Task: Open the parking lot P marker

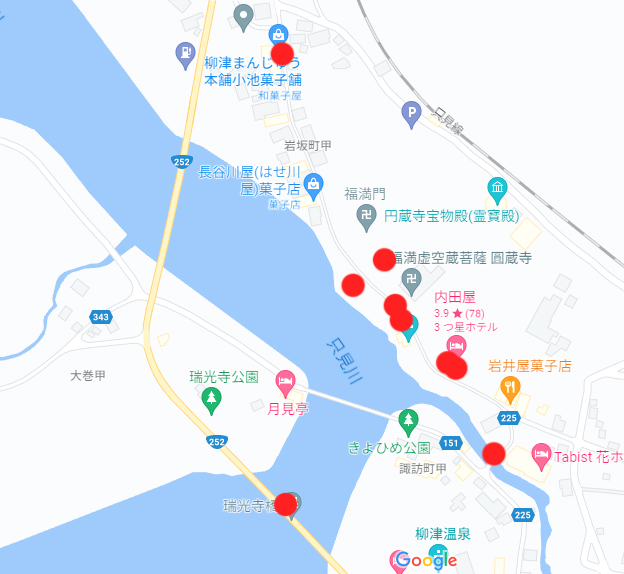Action: (411, 115)
